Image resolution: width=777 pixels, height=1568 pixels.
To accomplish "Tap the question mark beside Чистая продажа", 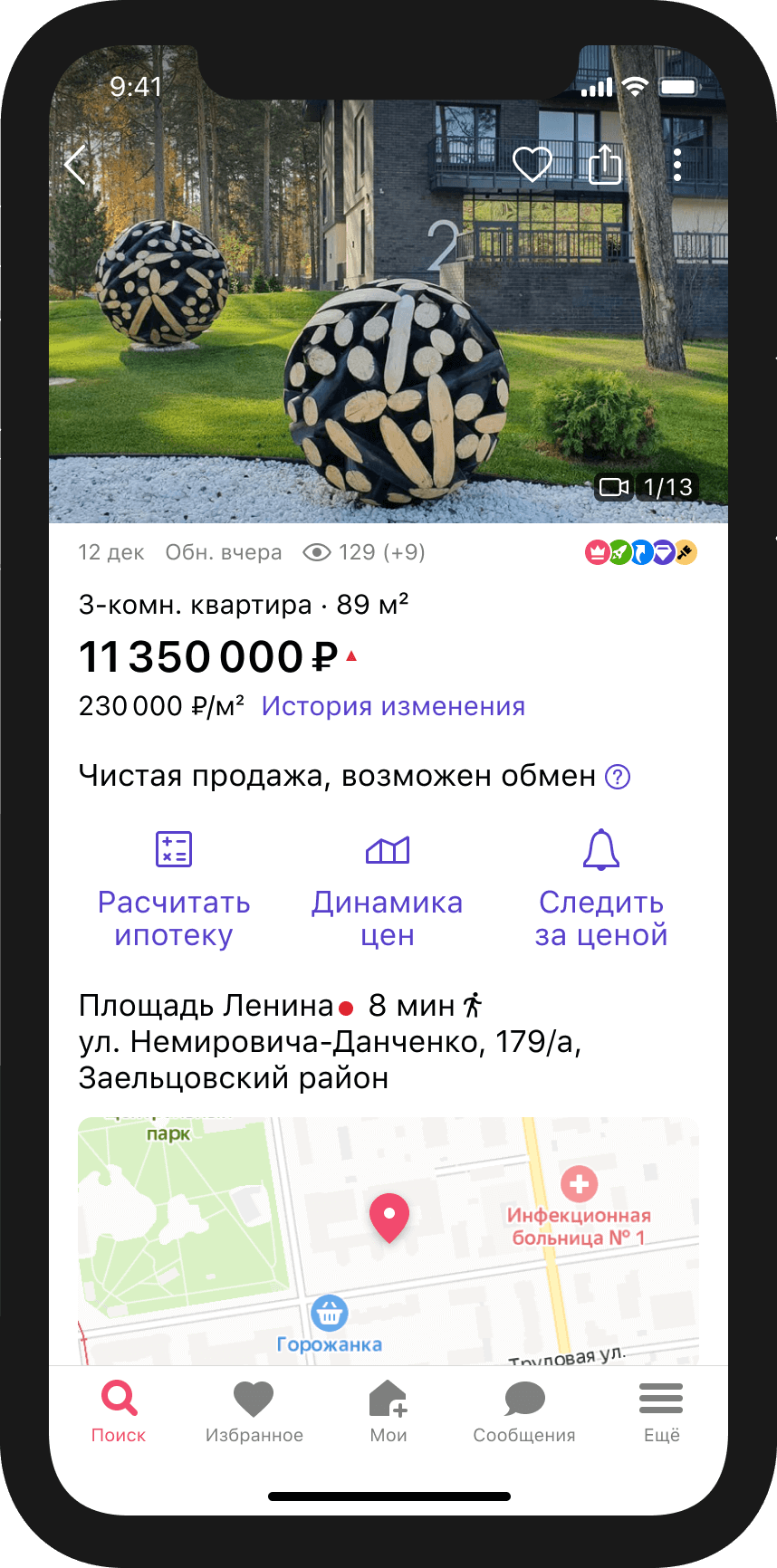I will click(618, 777).
